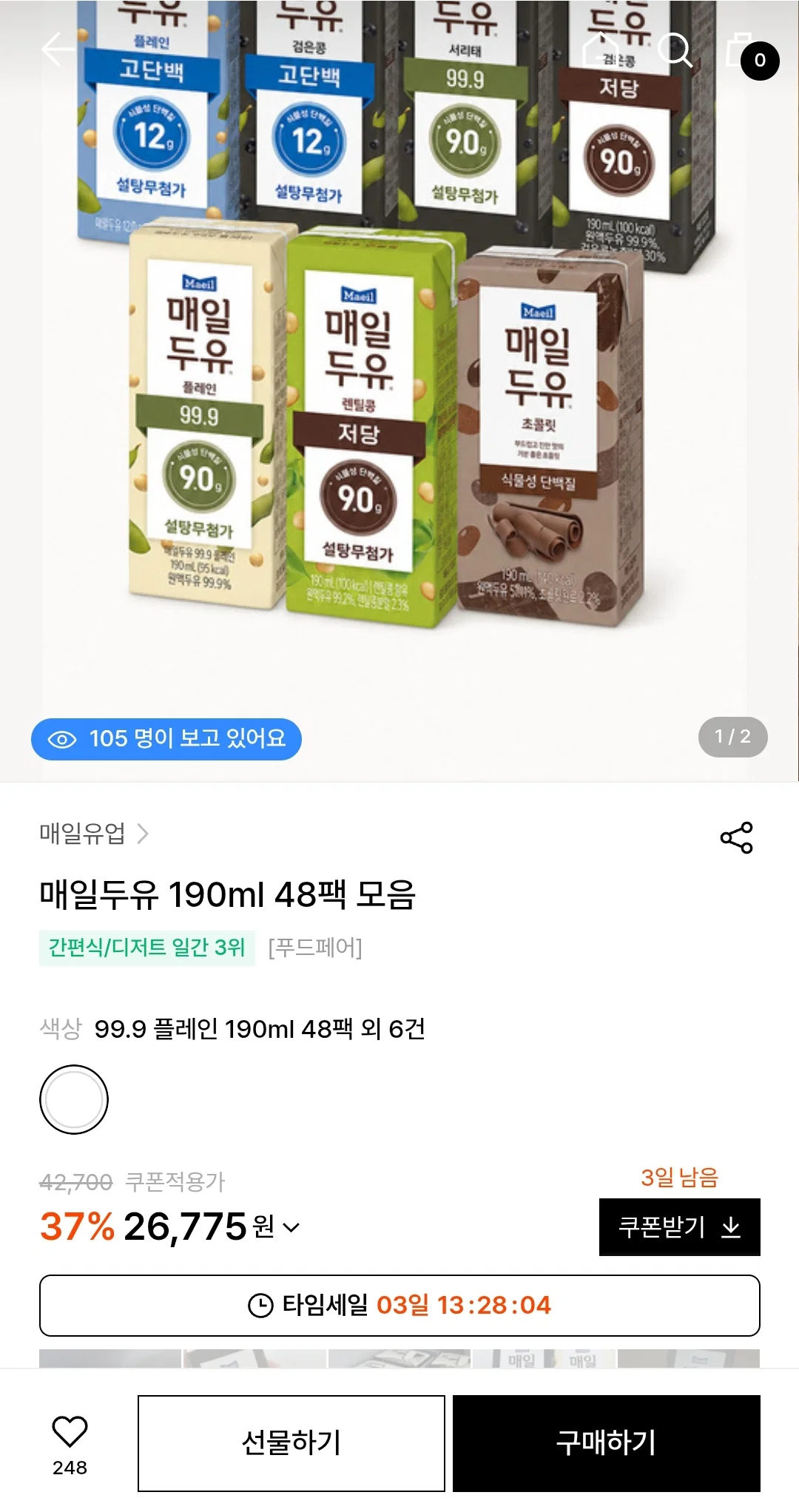Screen dimensions: 799x1512
Task: Tap 선물하기 to send as gift
Action: point(291,1443)
